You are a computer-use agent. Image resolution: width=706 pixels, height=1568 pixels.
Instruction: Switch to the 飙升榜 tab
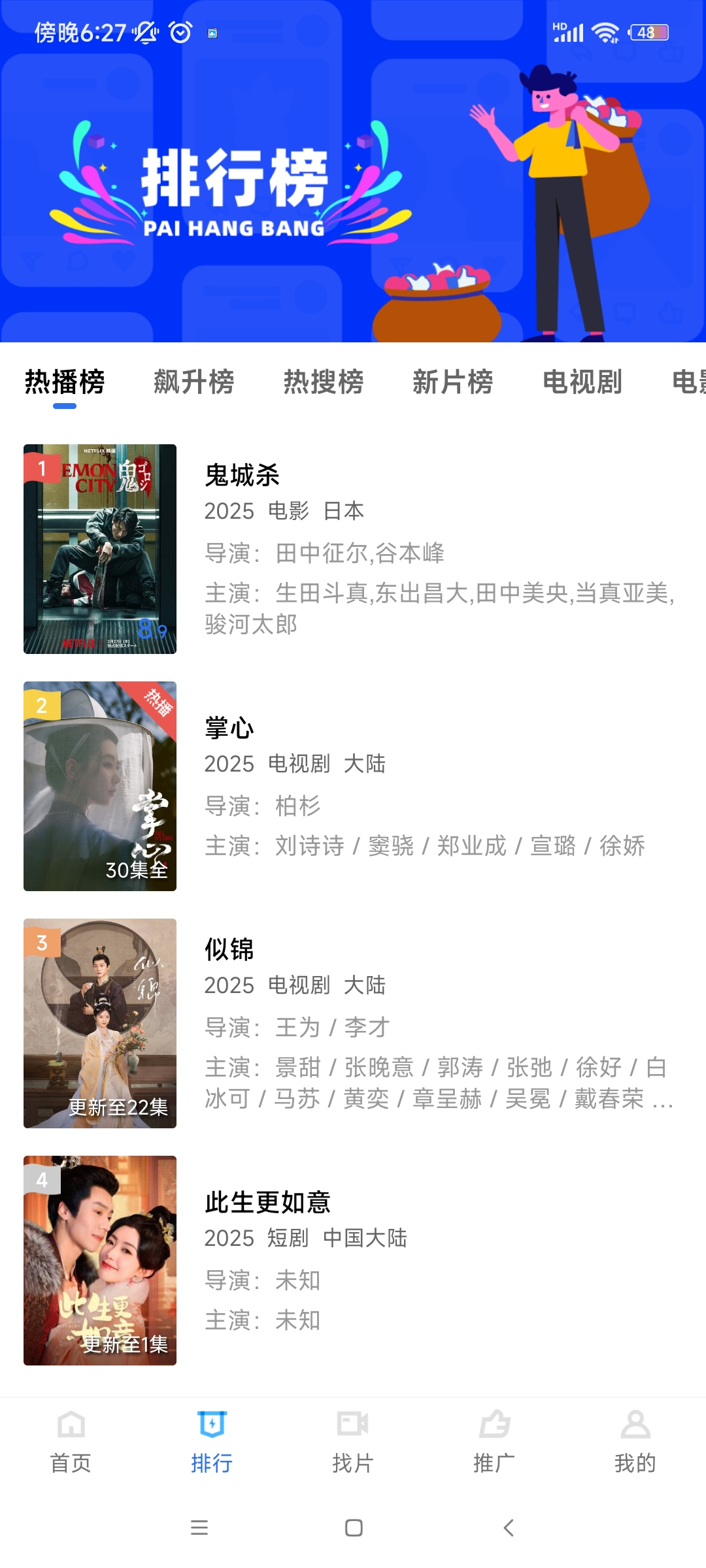pos(194,383)
